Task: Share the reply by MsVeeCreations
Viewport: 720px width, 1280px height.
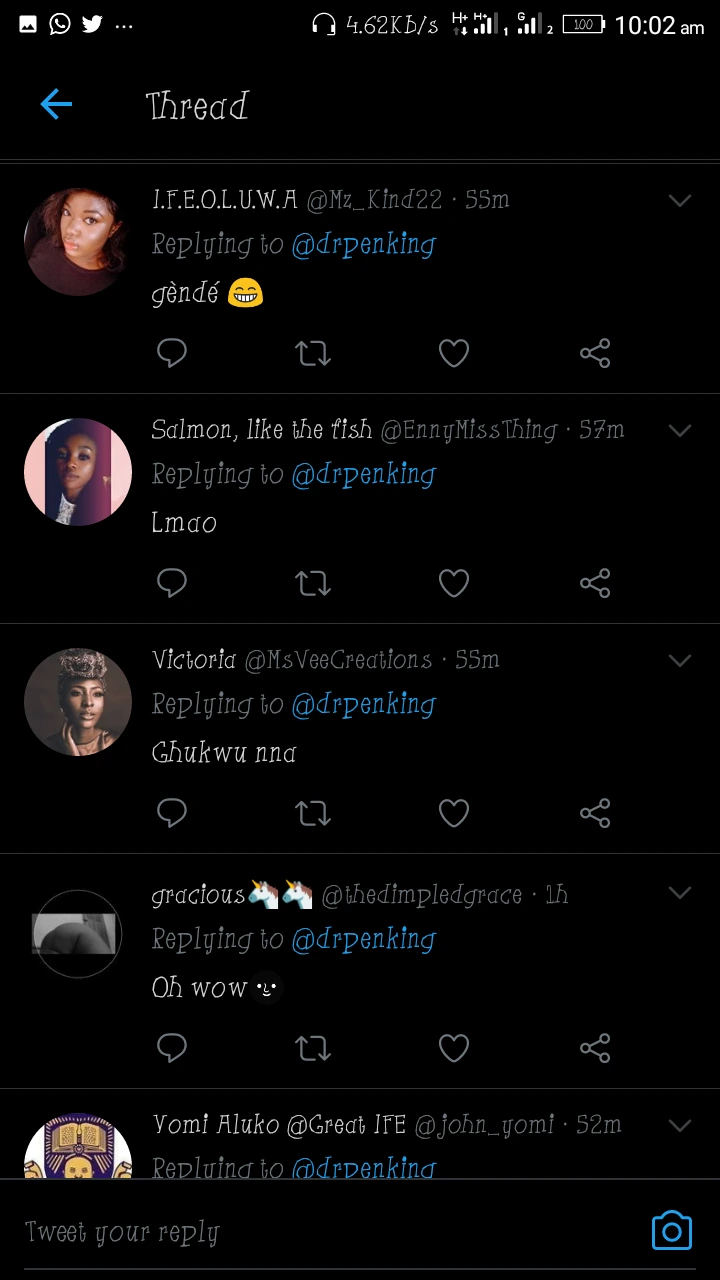Action: click(595, 813)
